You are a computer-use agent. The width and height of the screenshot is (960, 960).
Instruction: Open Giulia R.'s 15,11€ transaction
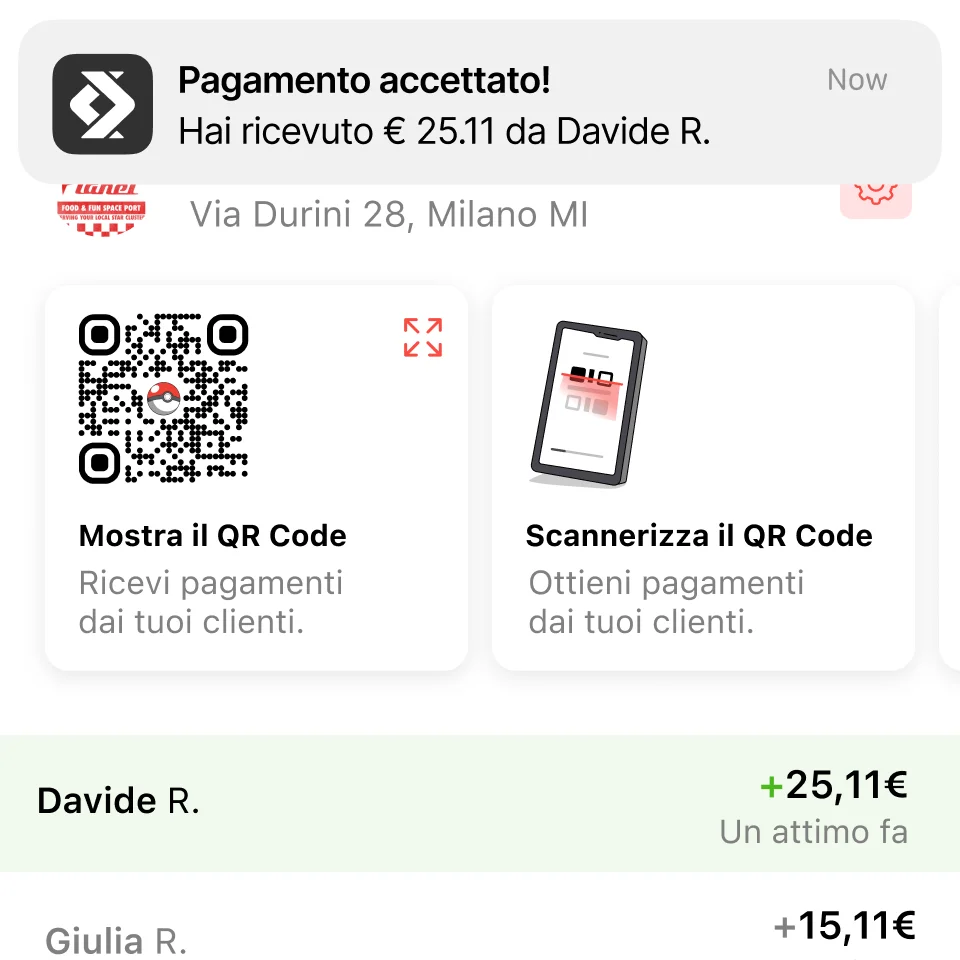[480, 930]
